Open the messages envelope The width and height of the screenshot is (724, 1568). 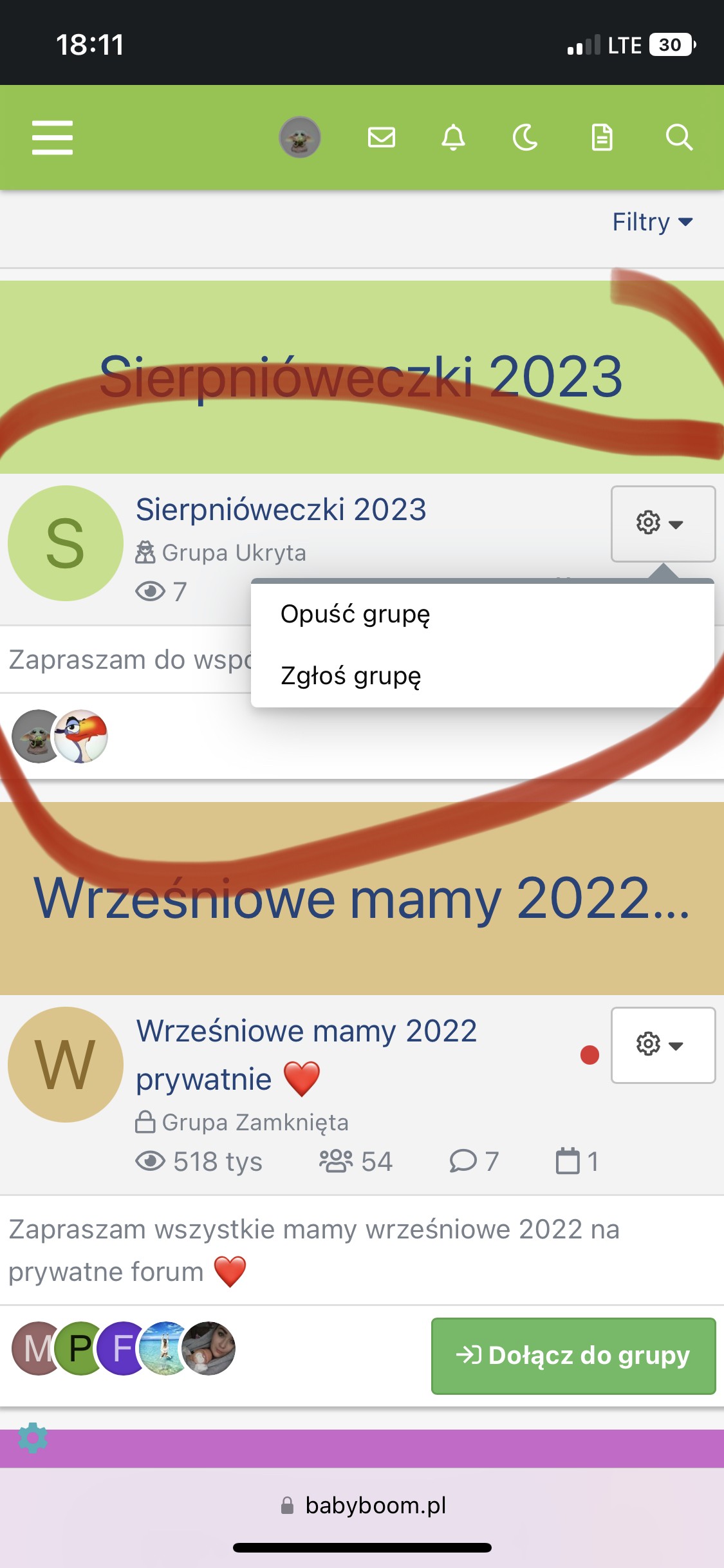pos(381,137)
